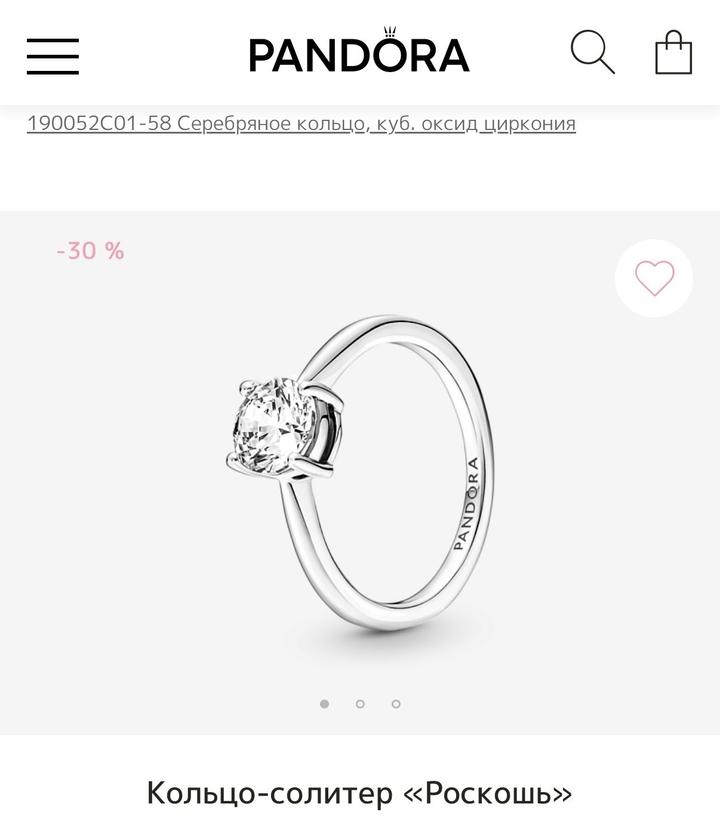Open the ring product photo

tap(360, 470)
